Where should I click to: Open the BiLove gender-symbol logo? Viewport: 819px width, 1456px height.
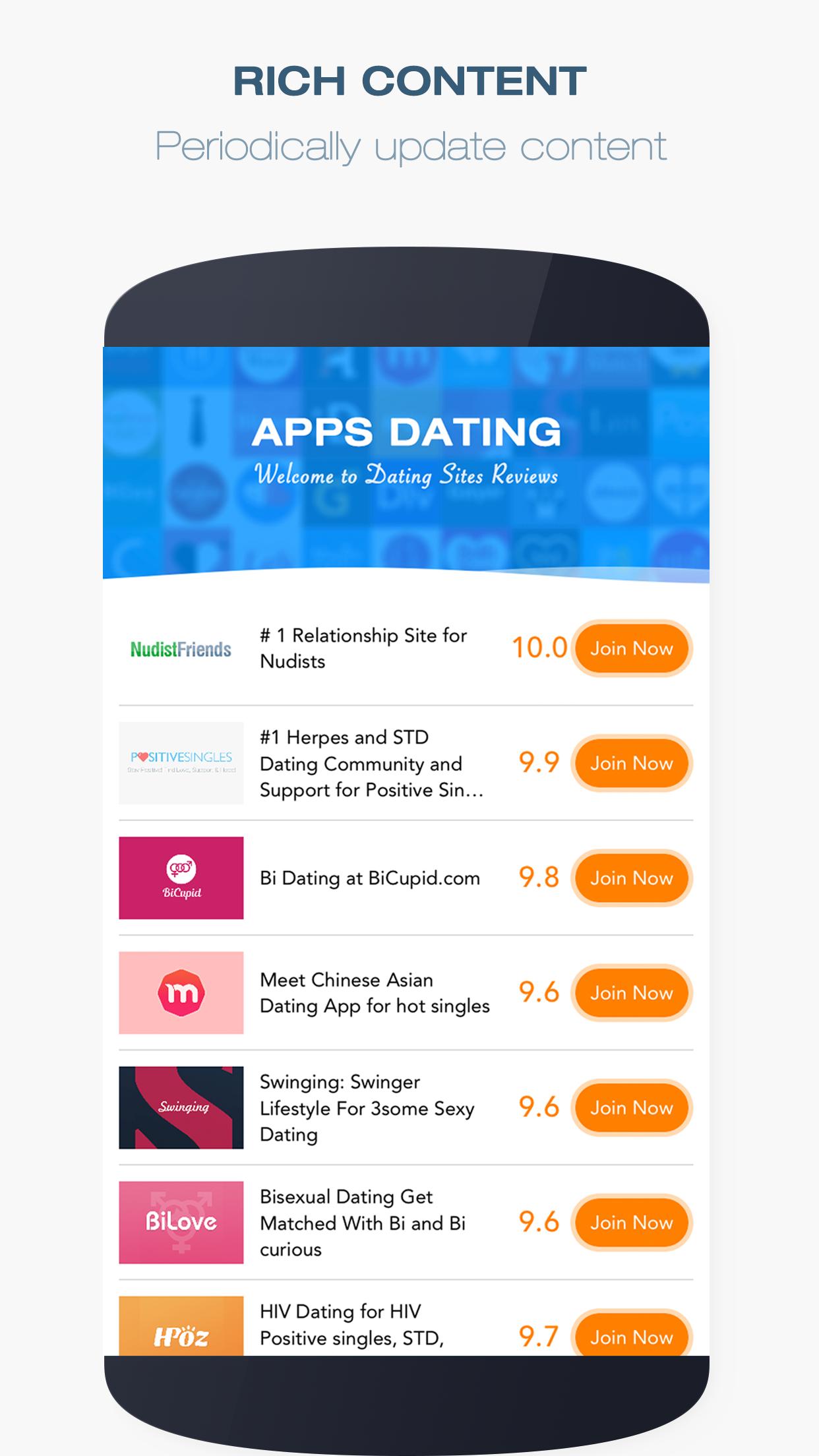click(x=181, y=1223)
